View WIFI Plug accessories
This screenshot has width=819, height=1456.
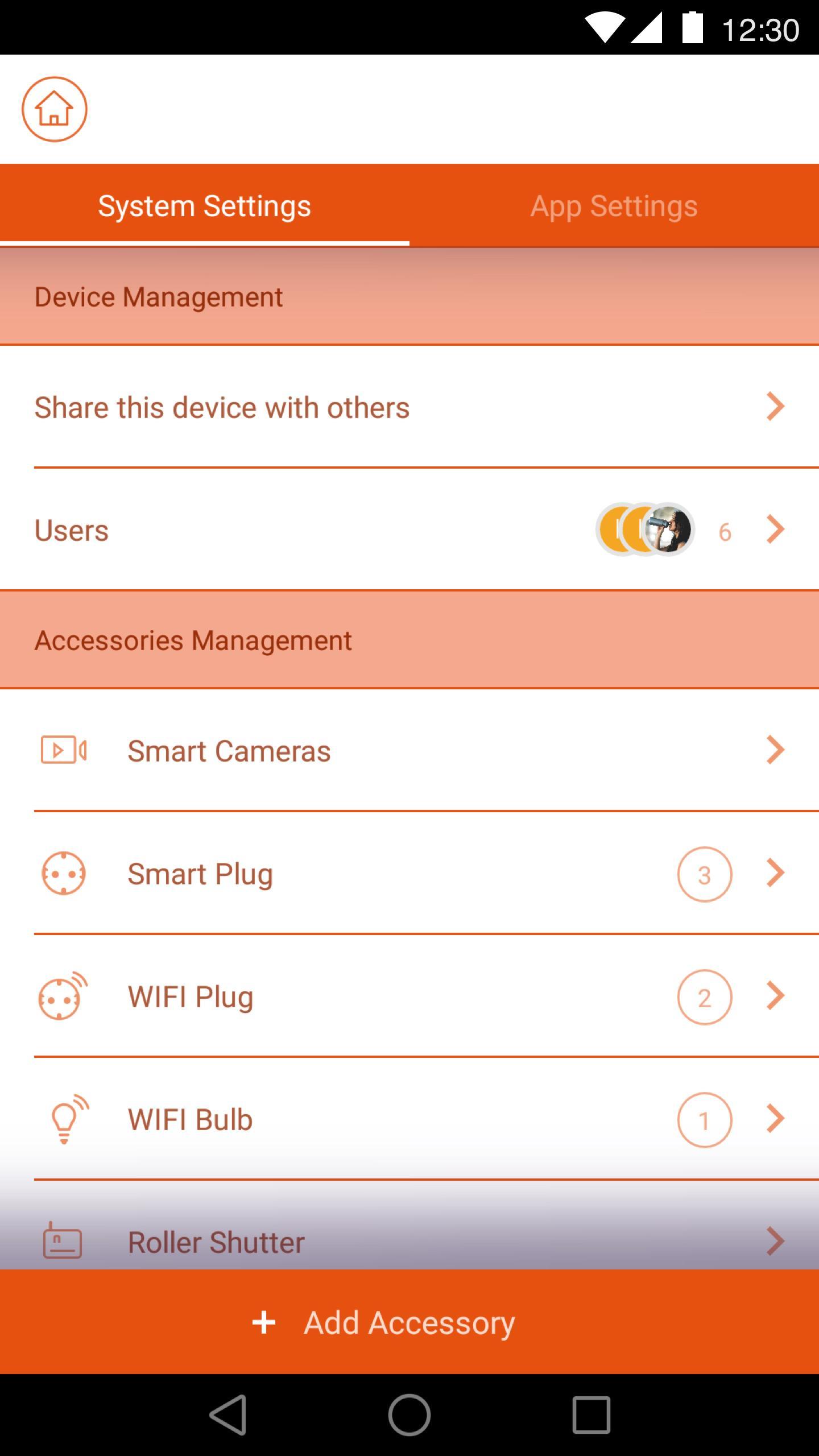click(409, 996)
